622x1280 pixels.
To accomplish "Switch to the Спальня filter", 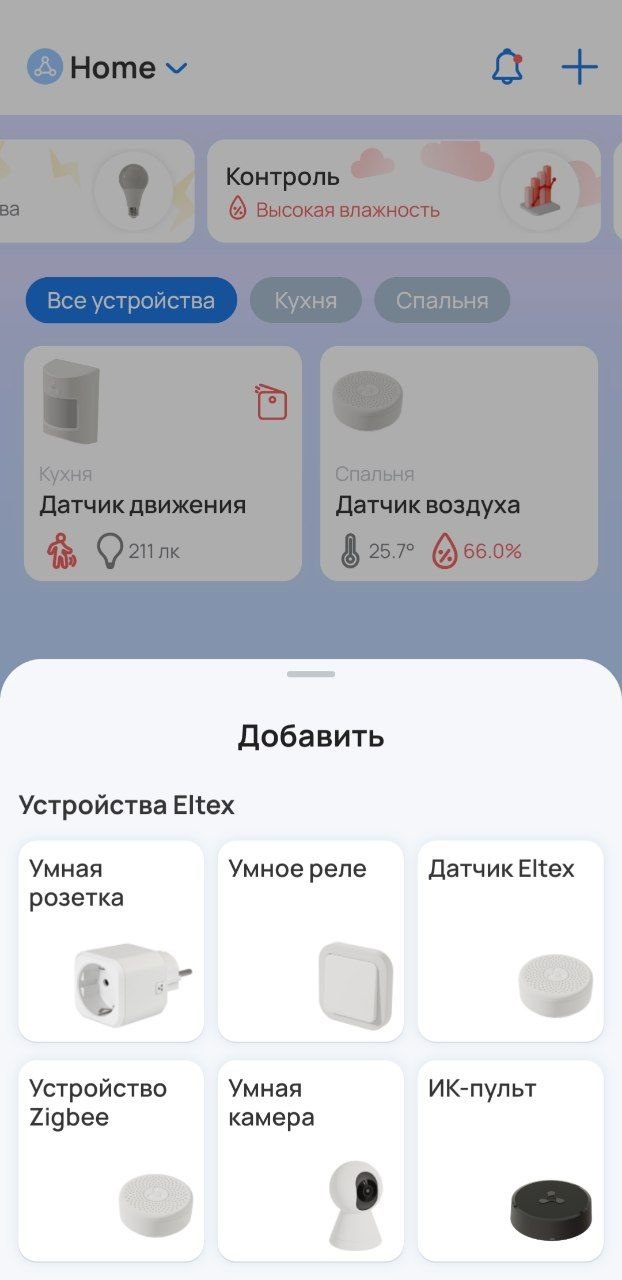I will click(442, 300).
